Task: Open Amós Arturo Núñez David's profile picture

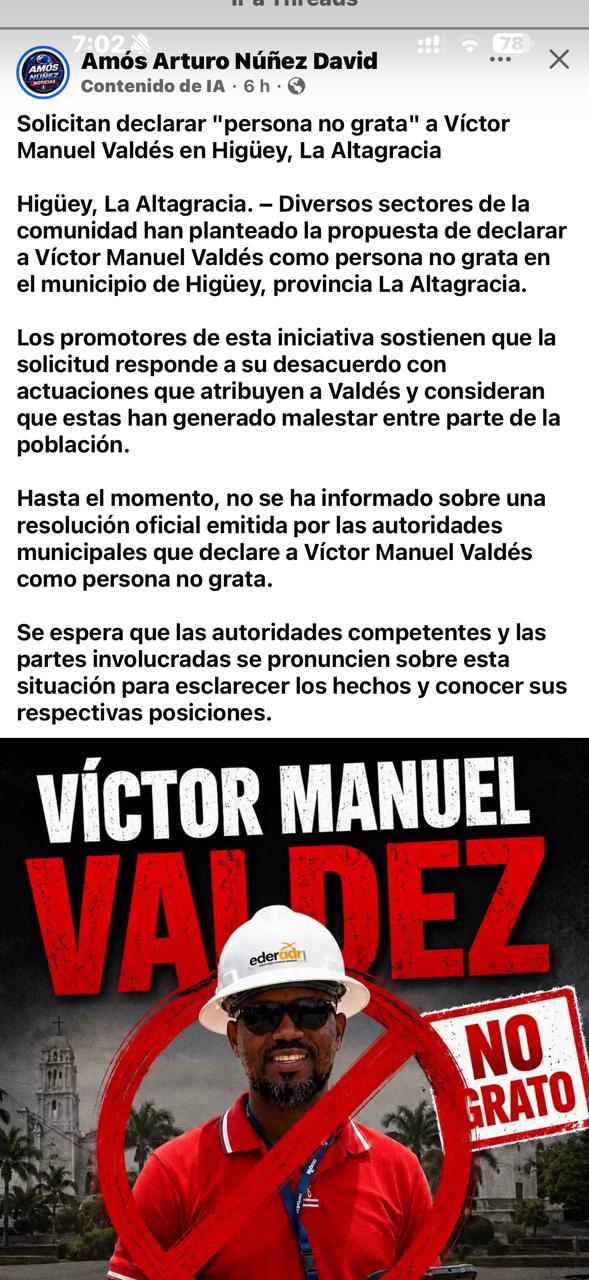Action: pyautogui.click(x=43, y=73)
